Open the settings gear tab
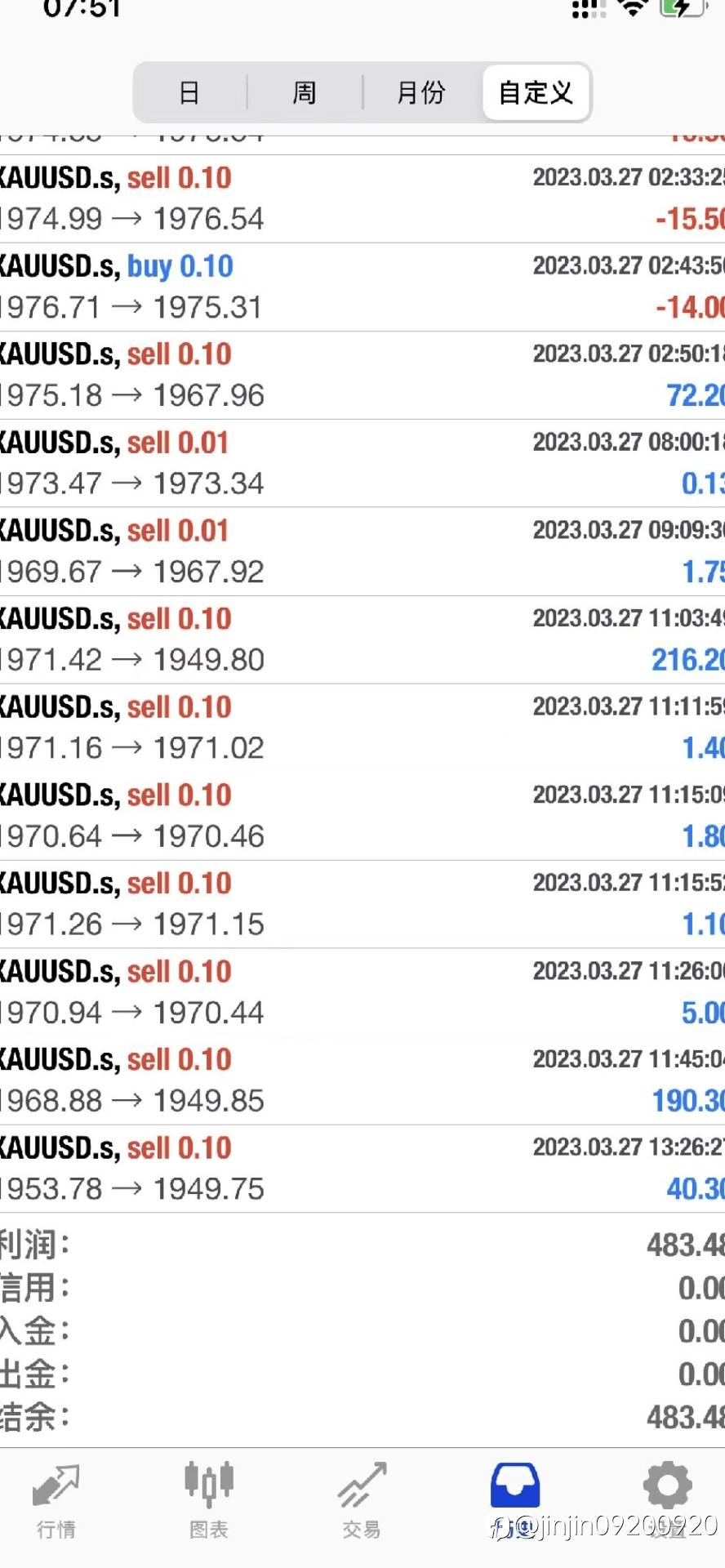 (668, 1500)
